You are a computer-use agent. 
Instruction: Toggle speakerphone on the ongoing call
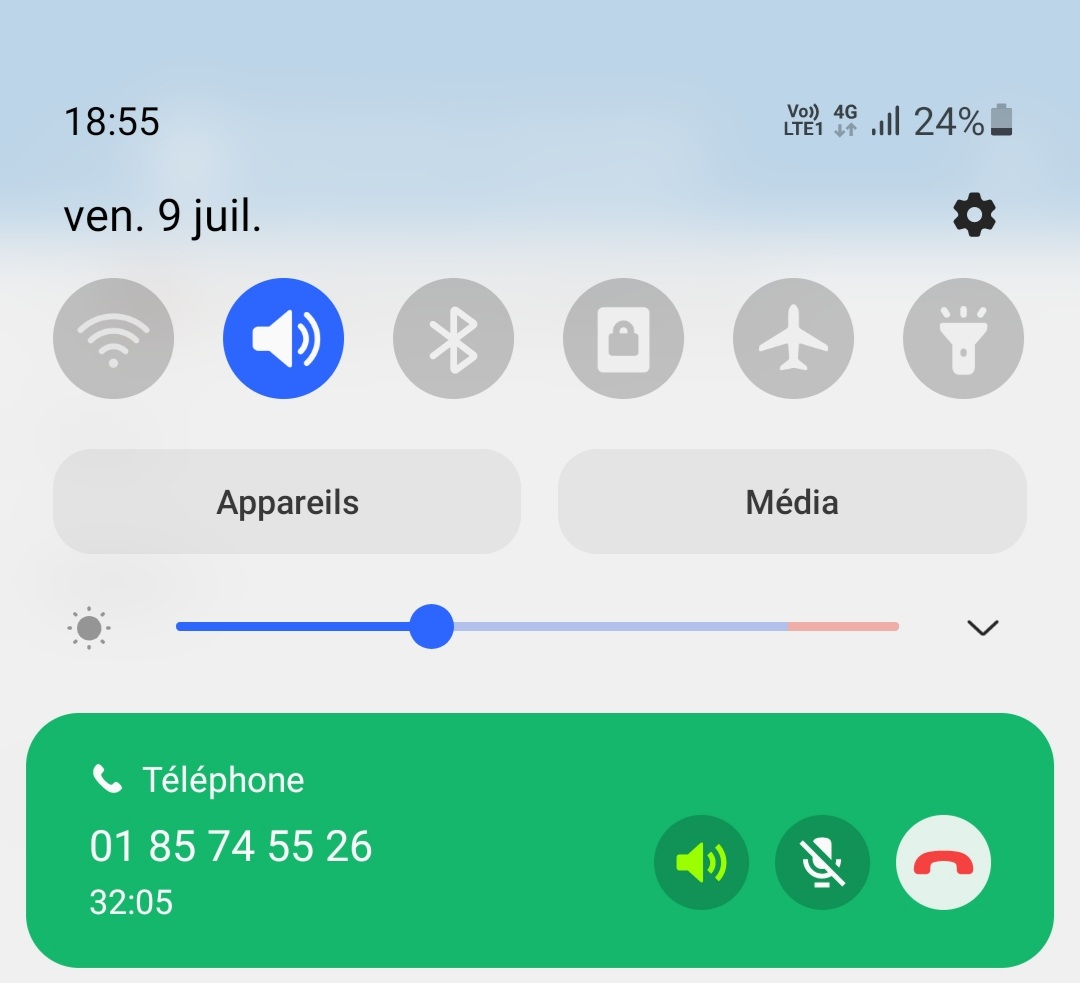[x=701, y=862]
